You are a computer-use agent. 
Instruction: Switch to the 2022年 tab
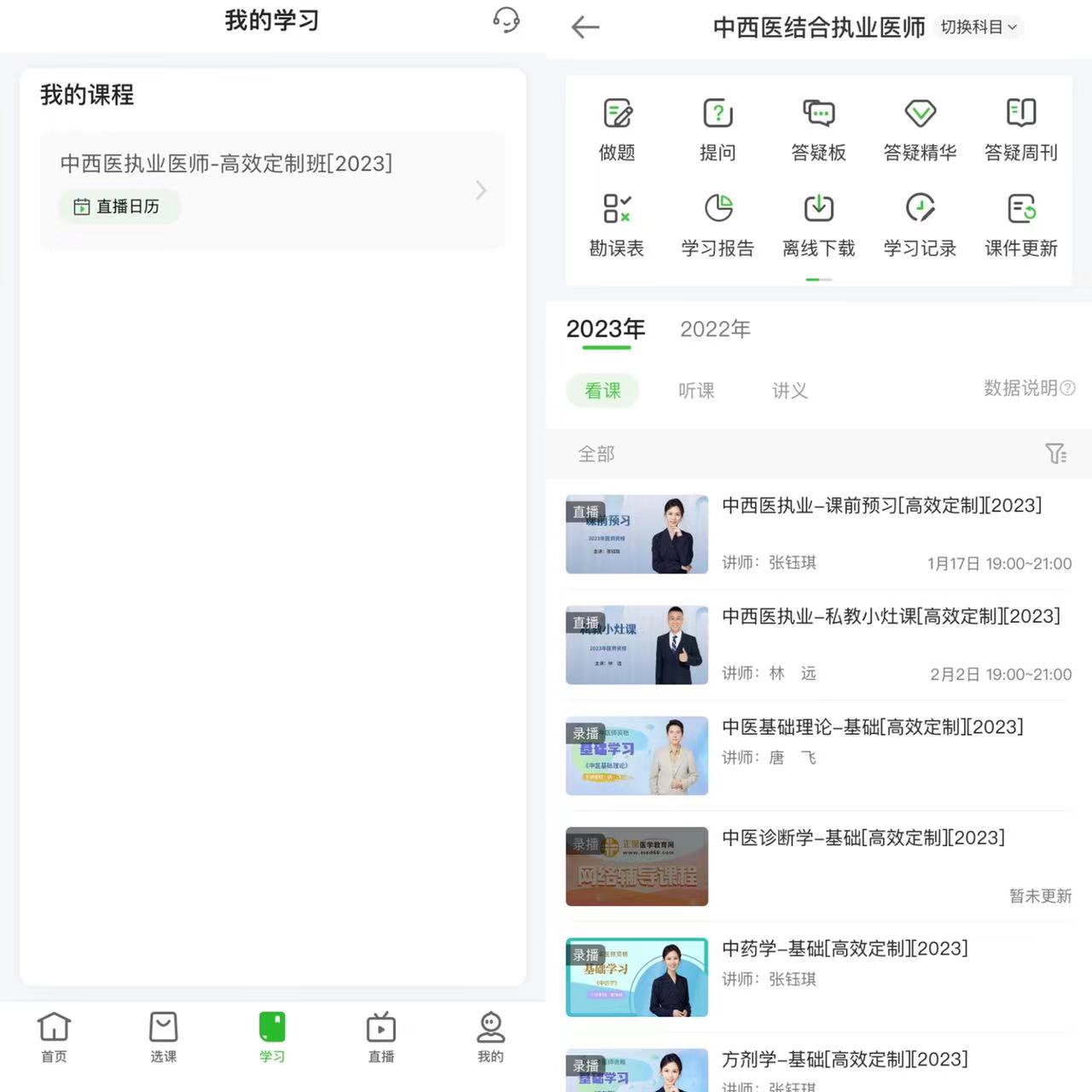(715, 329)
